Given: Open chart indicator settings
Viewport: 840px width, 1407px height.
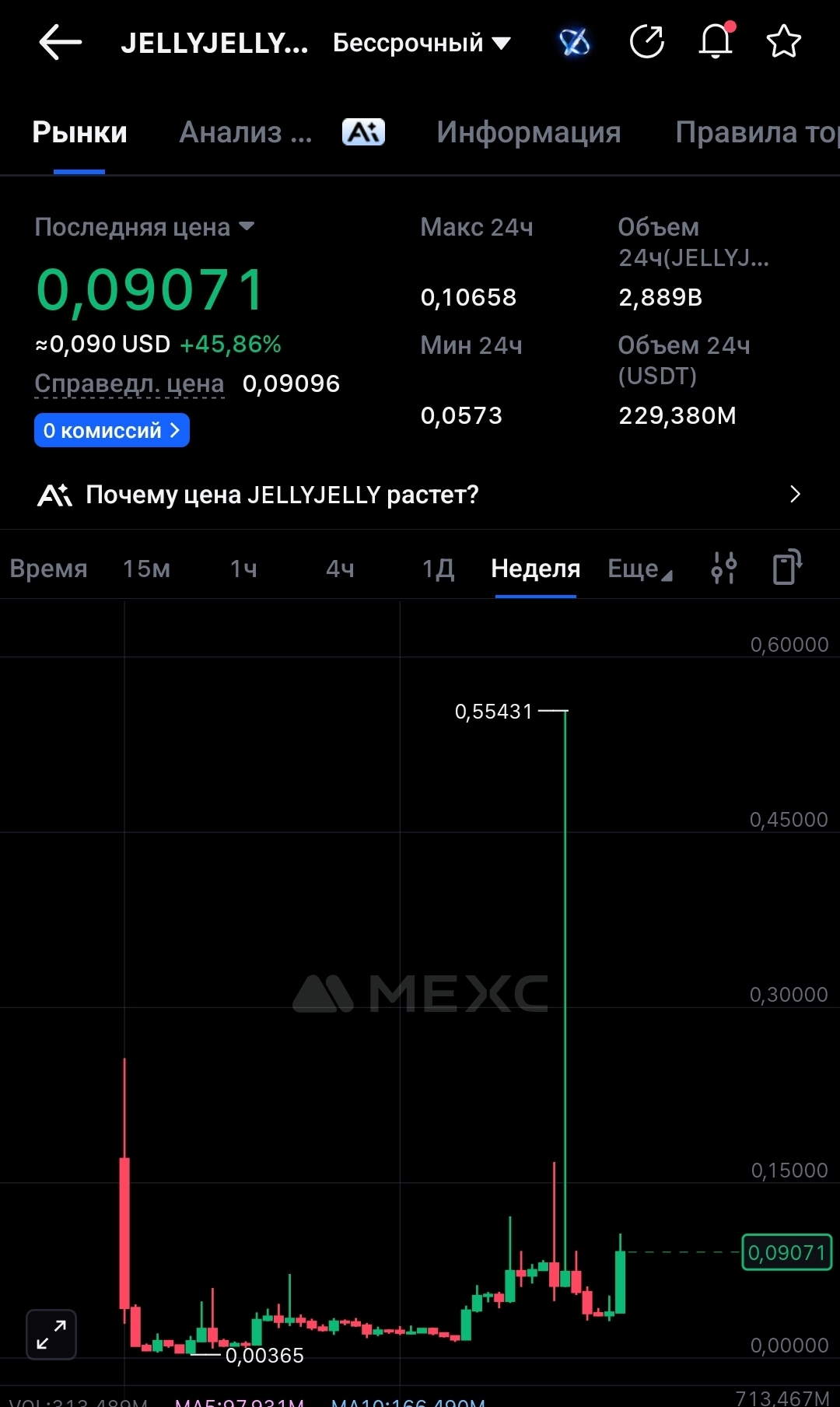Looking at the screenshot, I should tap(724, 567).
